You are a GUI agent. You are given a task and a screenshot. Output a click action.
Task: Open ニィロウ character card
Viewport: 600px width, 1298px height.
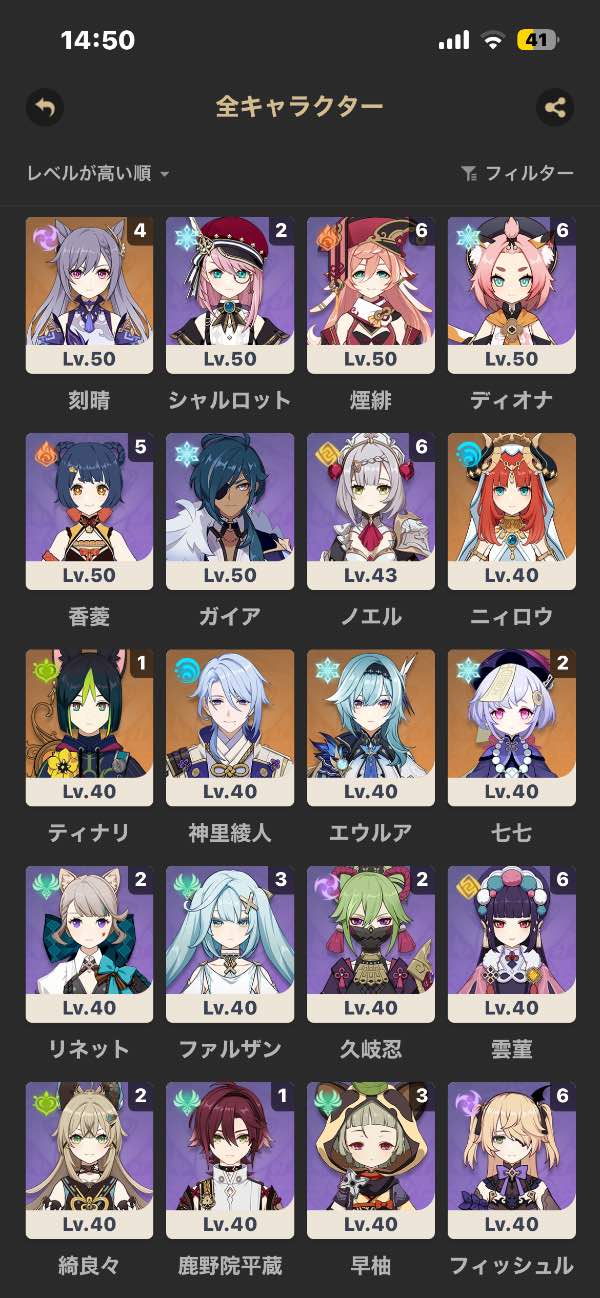click(511, 510)
